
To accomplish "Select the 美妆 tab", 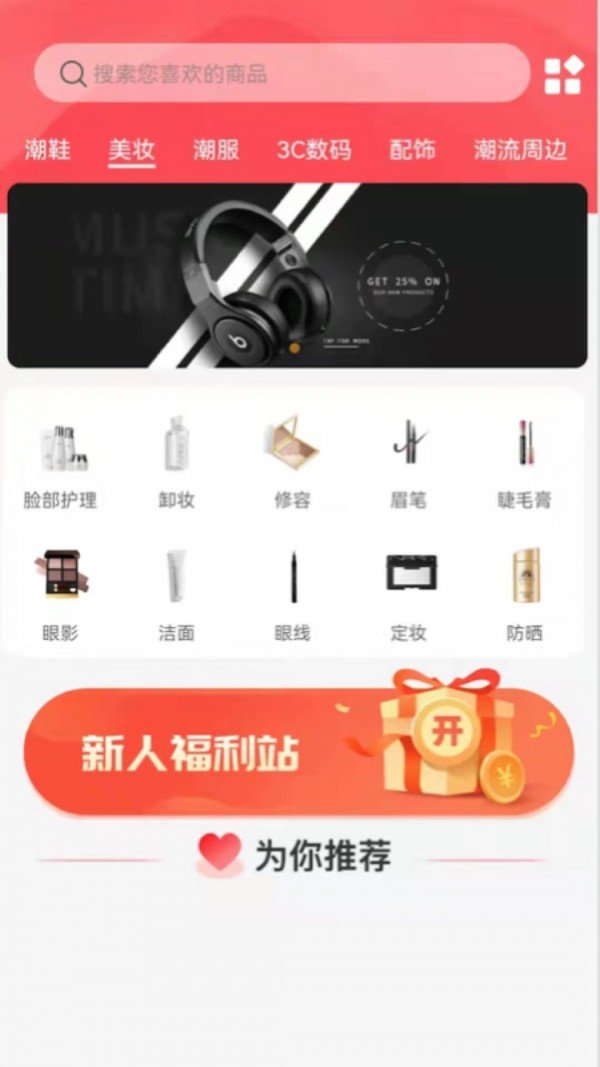I will point(132,151).
